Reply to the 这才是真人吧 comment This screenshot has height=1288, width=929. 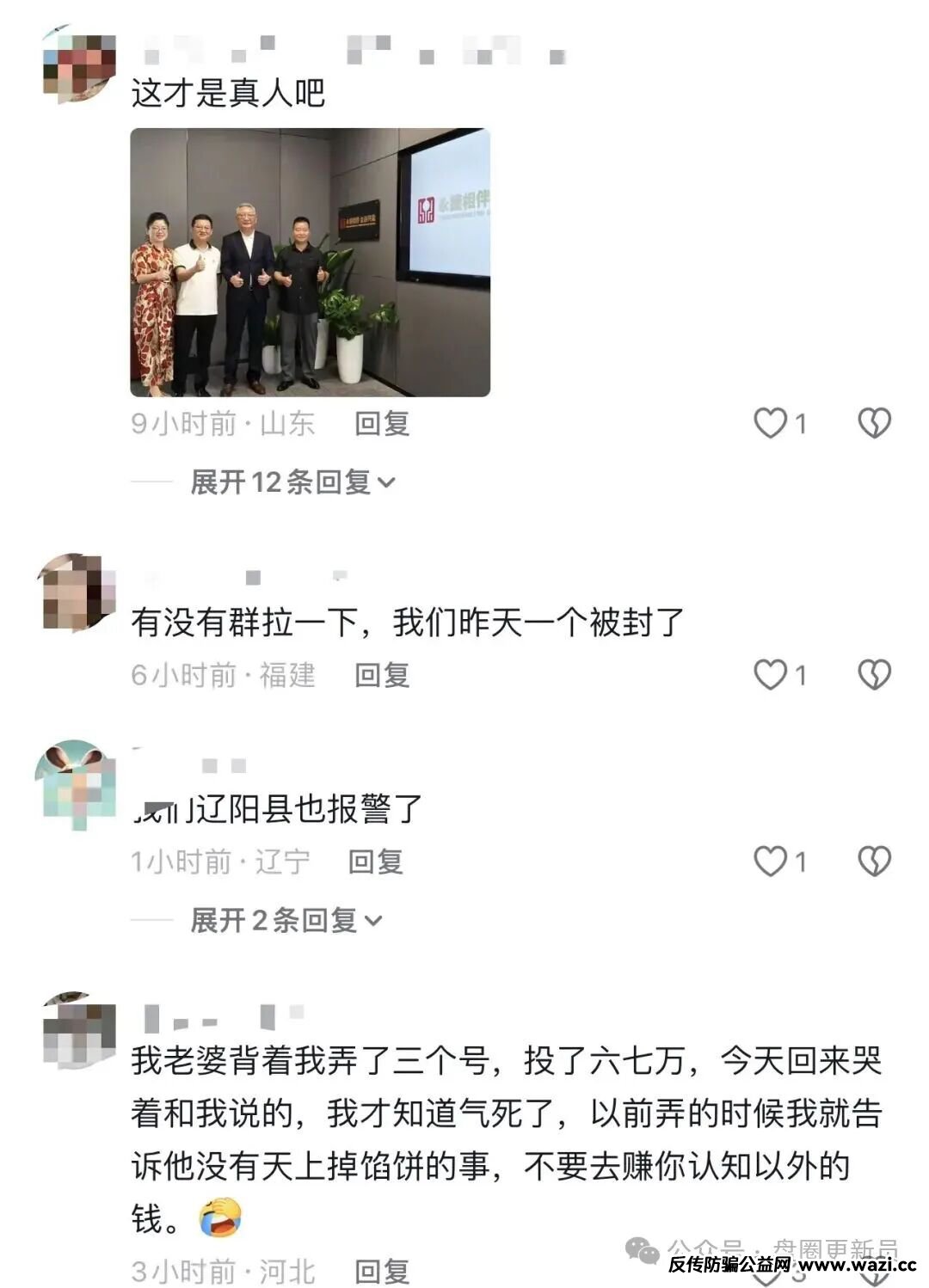click(382, 423)
